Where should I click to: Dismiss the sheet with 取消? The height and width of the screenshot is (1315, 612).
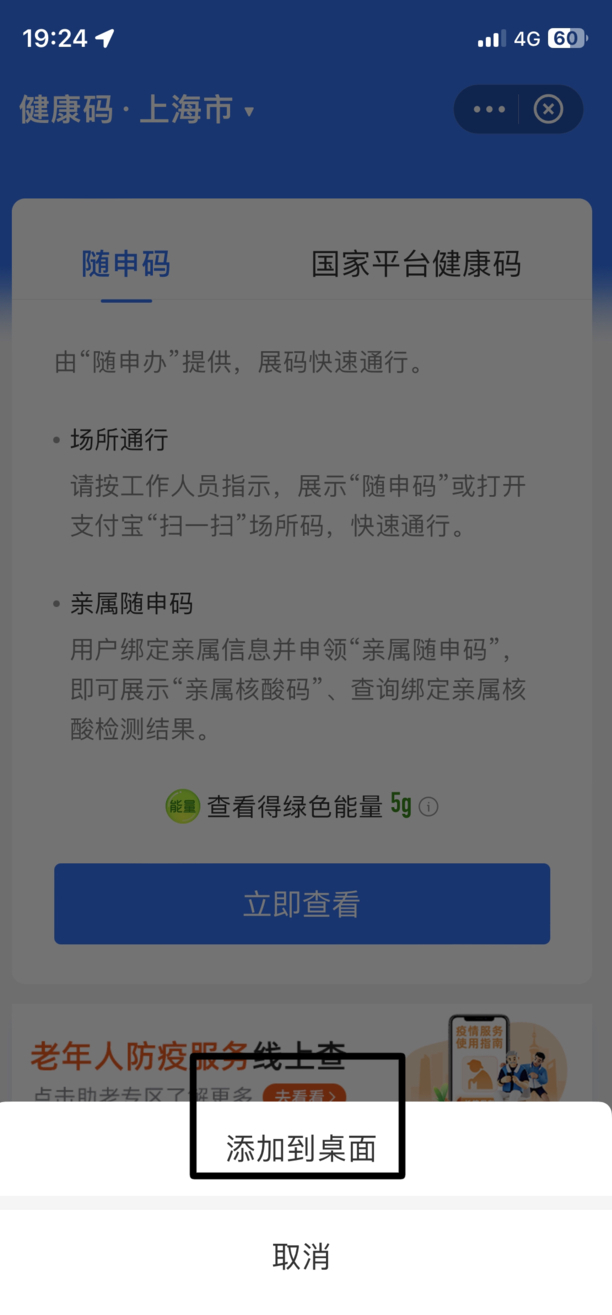coord(301,1256)
